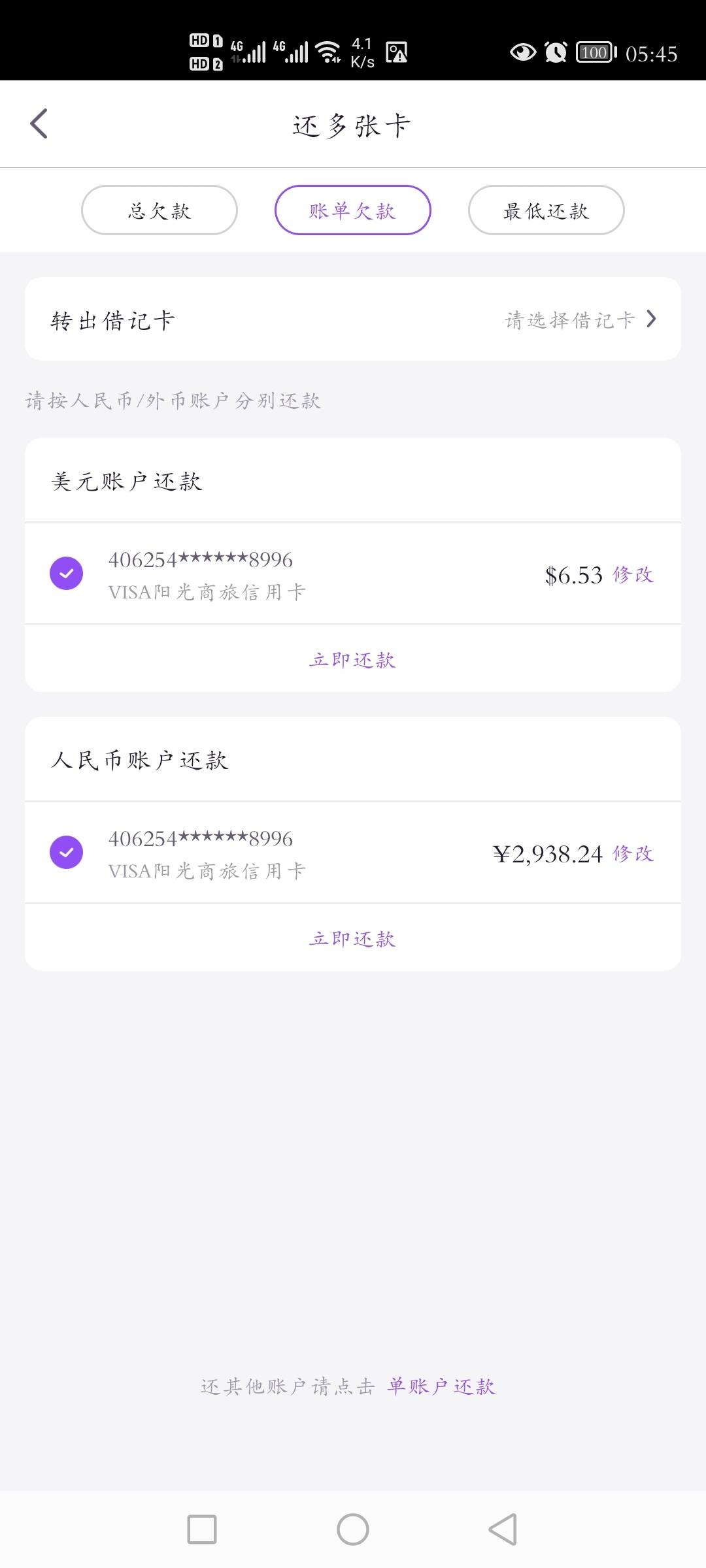
Task: Go back using the top-left arrow
Action: [x=39, y=123]
